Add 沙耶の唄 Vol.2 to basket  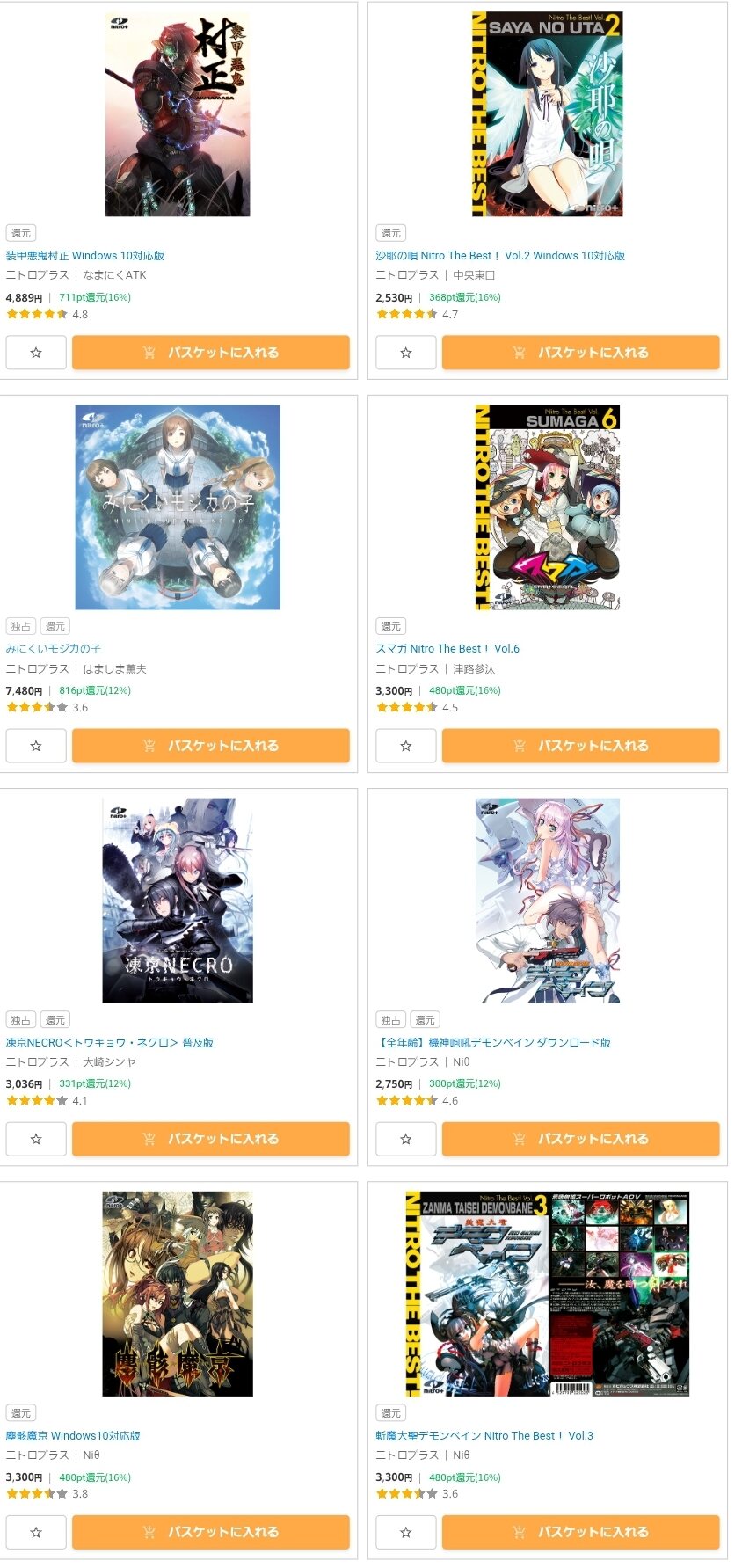click(580, 353)
